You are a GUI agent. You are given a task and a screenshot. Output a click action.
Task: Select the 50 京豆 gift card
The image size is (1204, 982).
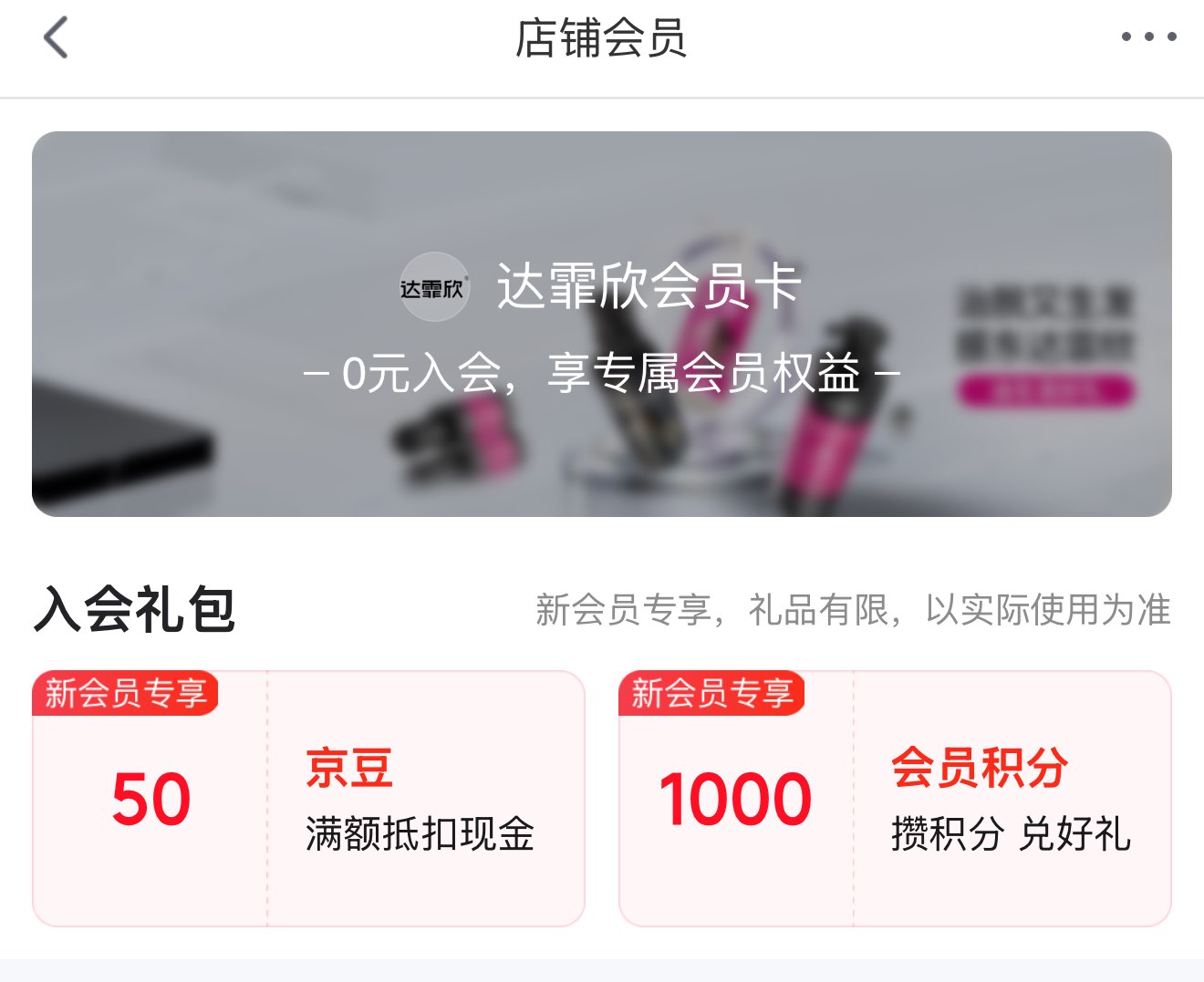point(308,799)
